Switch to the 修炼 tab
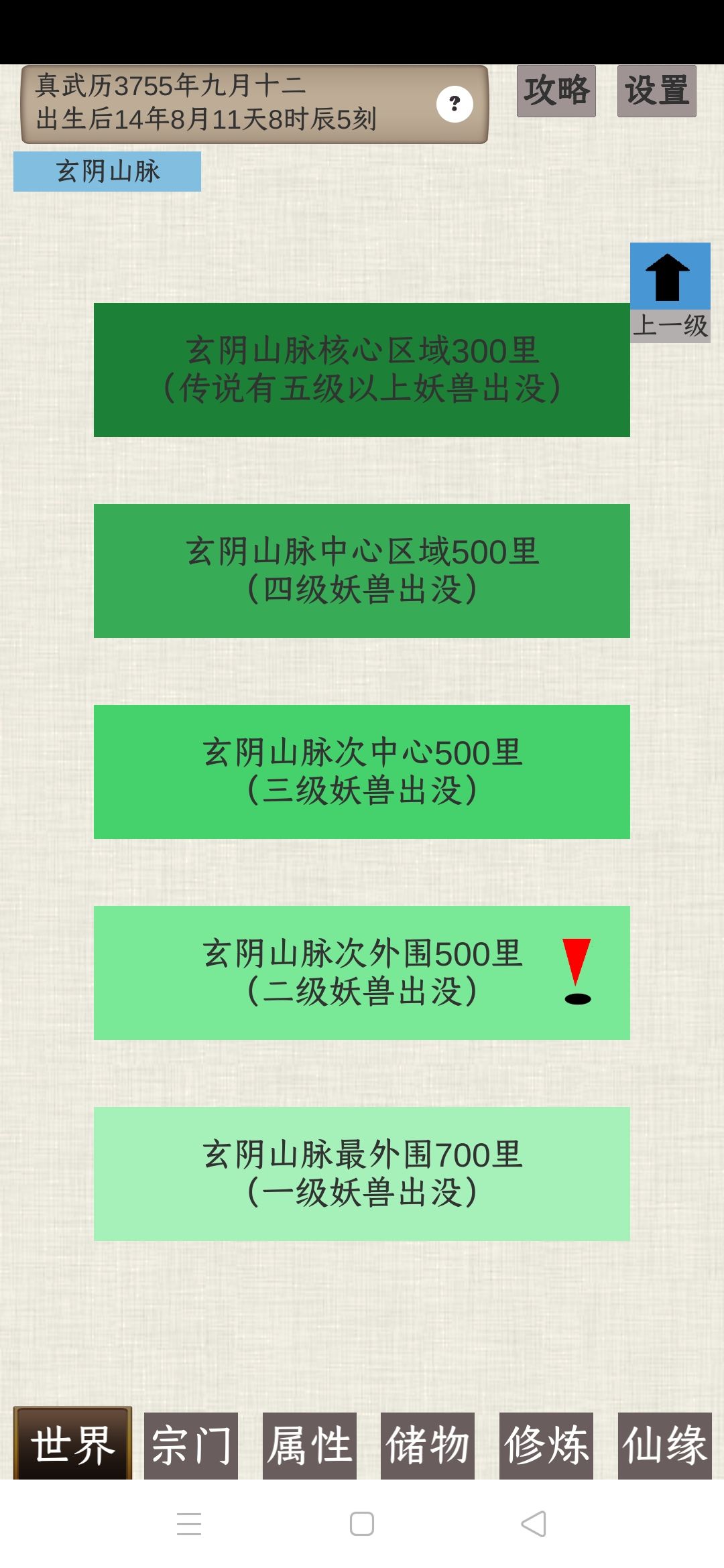Screen dimensions: 724x1568 pos(546,1445)
